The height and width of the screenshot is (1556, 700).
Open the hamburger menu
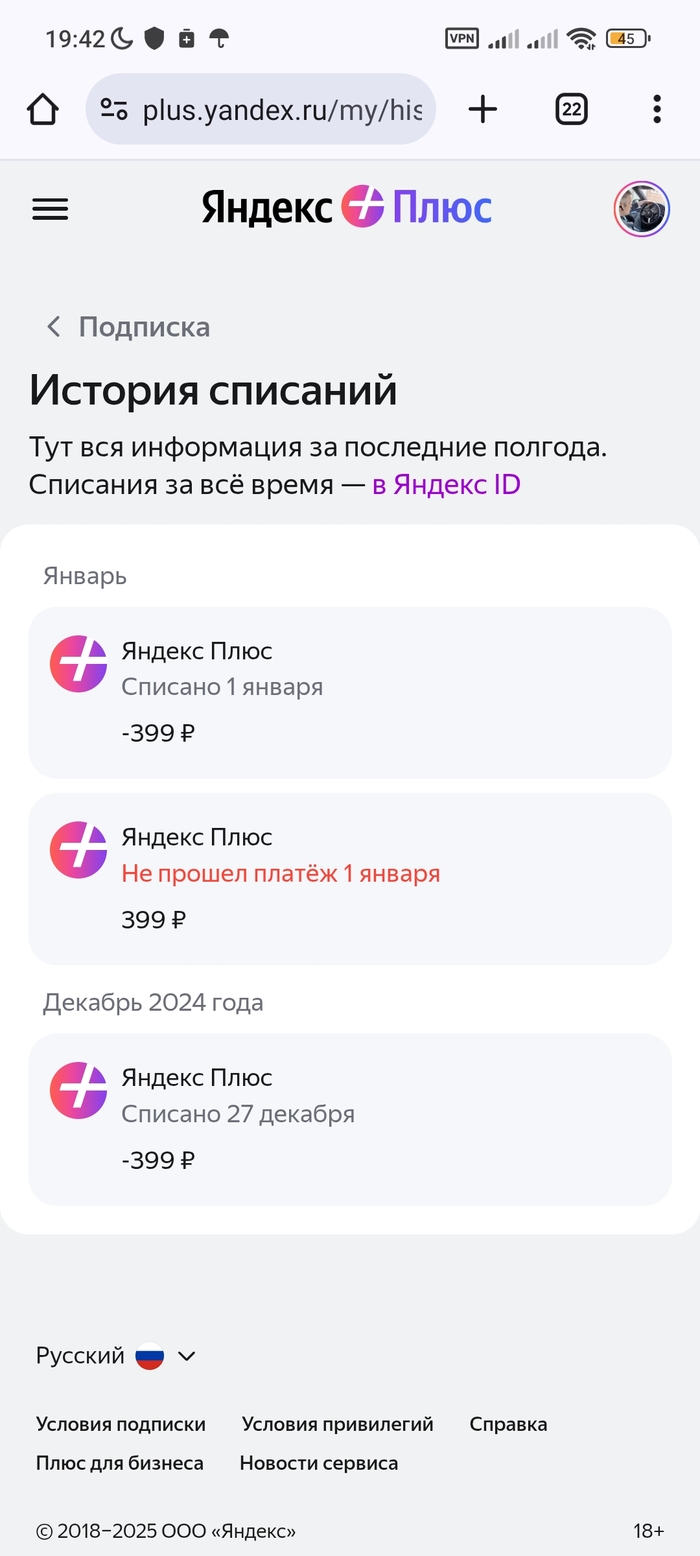click(50, 209)
